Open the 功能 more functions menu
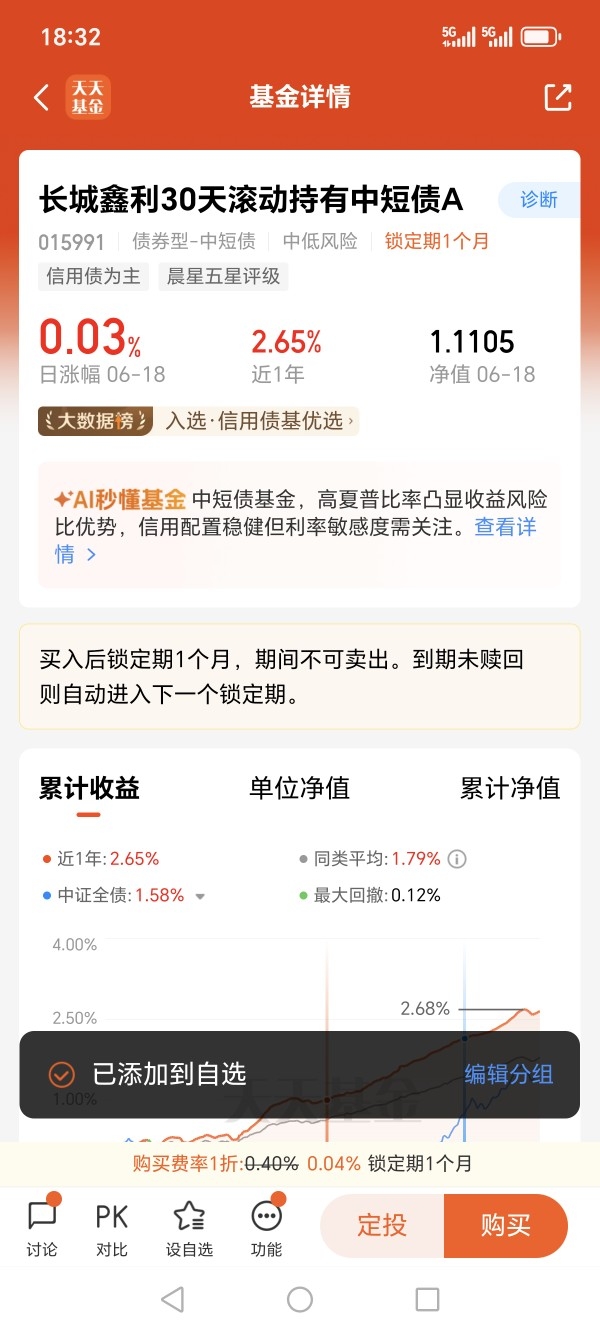The image size is (600, 1332). point(267,1228)
